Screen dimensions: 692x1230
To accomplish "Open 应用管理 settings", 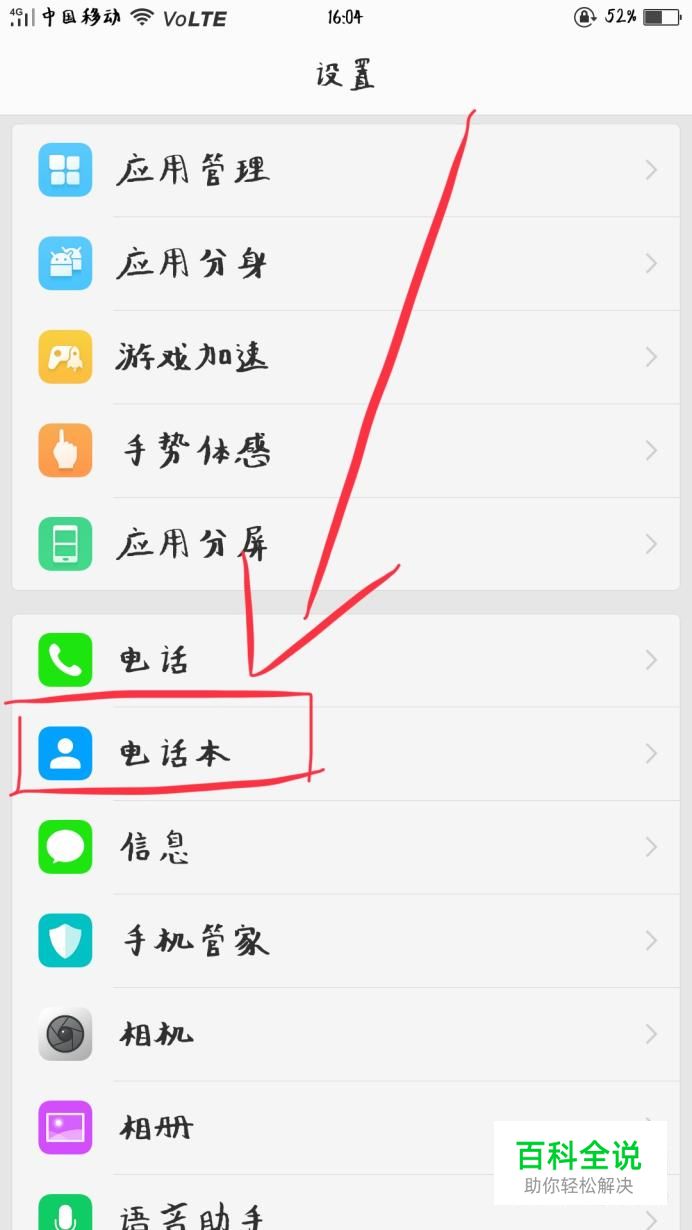I will (345, 170).
